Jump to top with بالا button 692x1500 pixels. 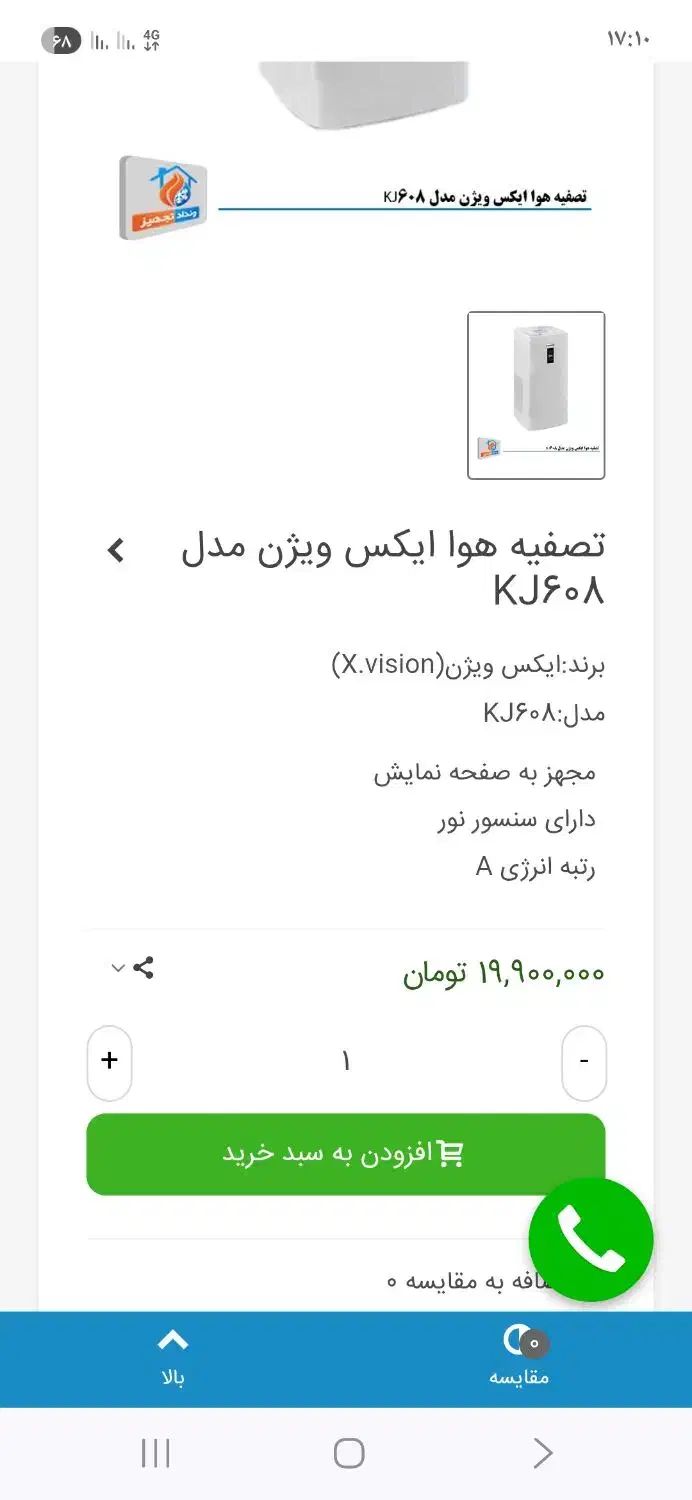click(173, 1358)
